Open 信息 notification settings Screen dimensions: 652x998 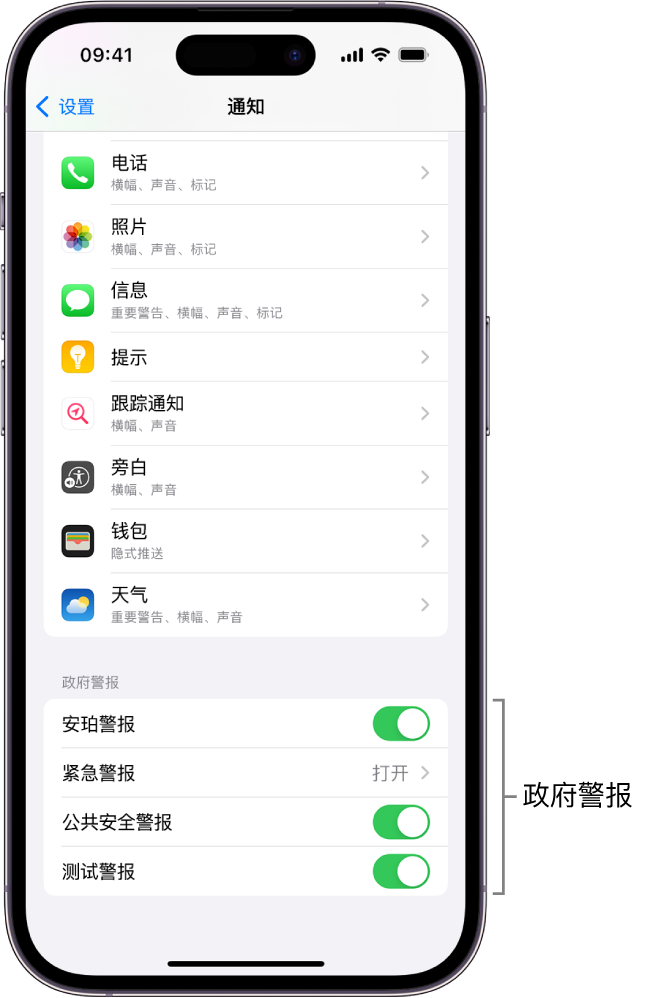click(x=245, y=300)
